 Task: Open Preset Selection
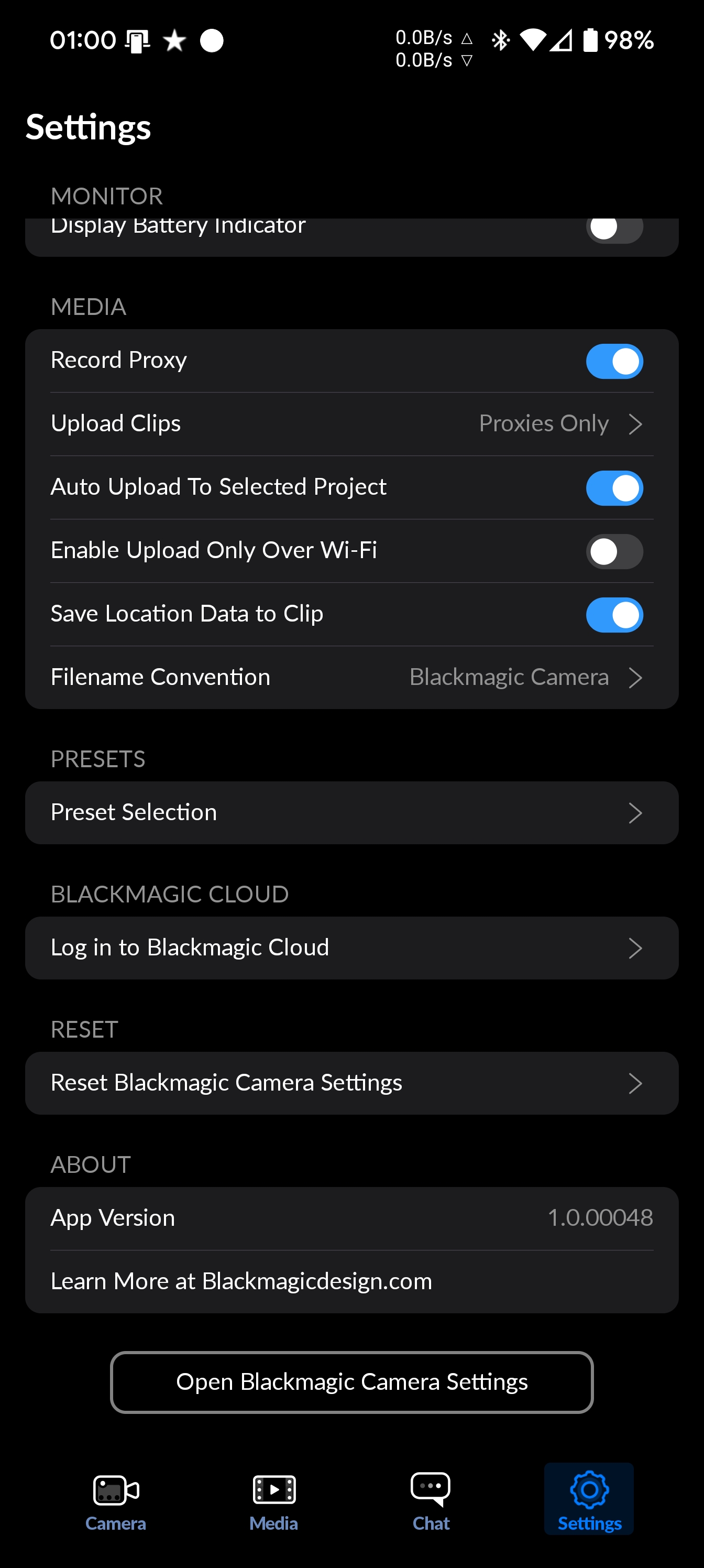click(351, 813)
